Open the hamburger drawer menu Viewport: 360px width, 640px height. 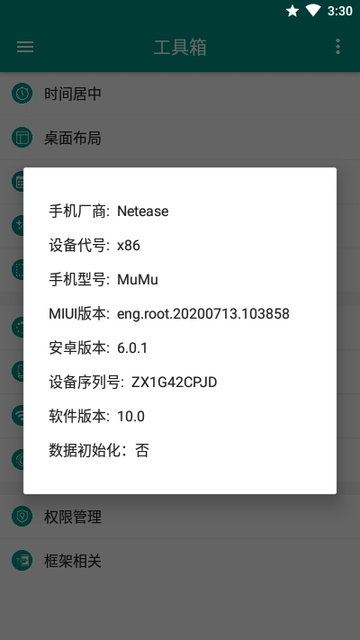pyautogui.click(x=25, y=47)
